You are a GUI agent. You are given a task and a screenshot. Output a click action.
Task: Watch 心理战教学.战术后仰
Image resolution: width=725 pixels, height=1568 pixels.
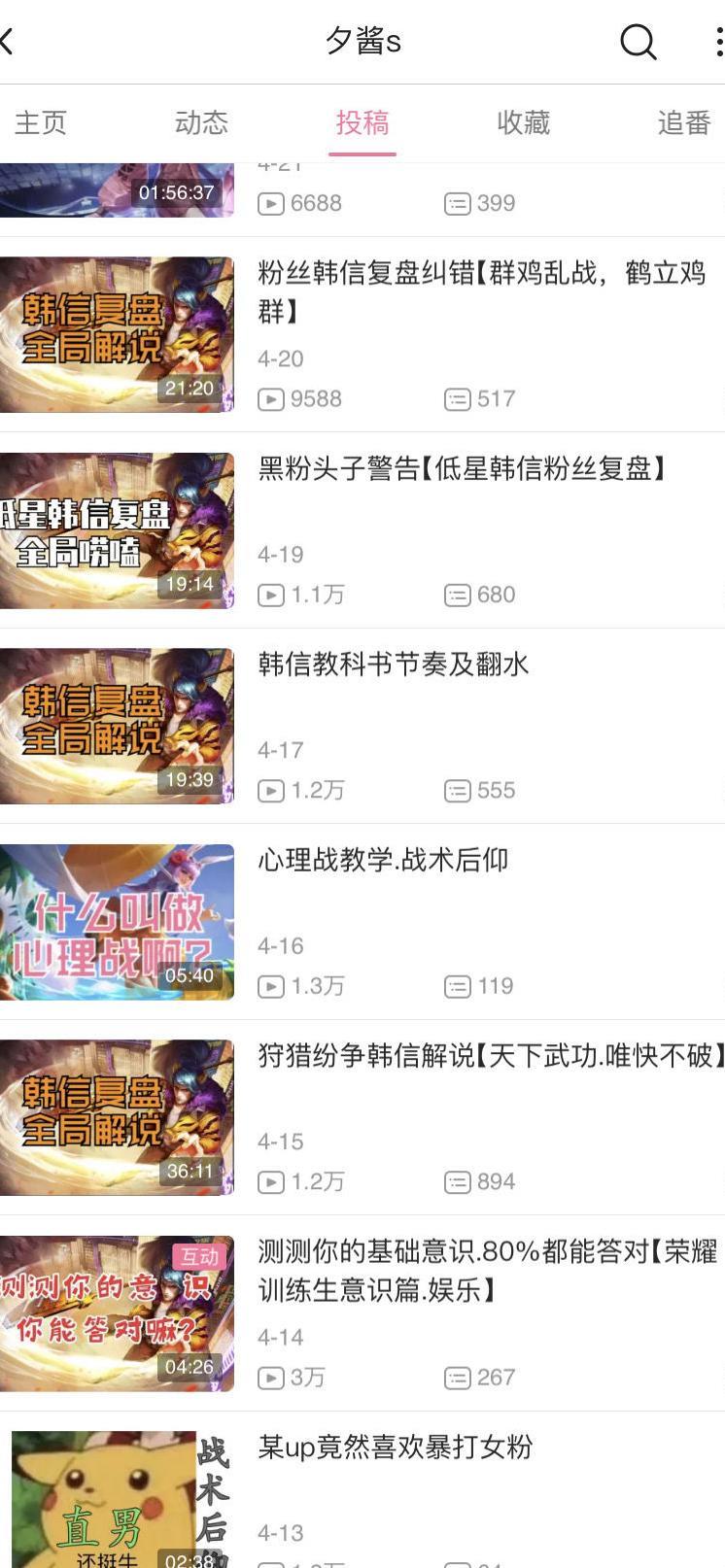coord(383,860)
